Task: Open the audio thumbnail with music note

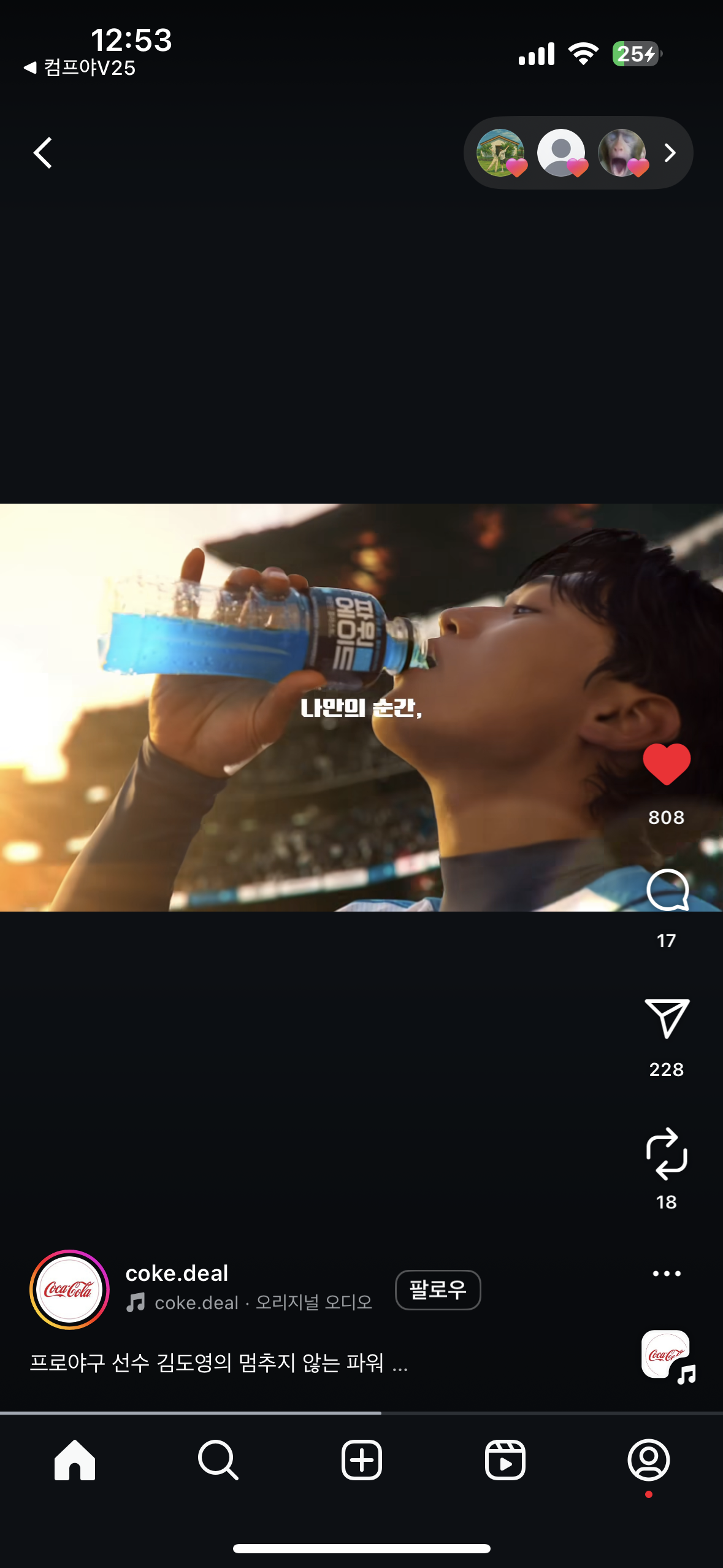Action: point(667,1355)
